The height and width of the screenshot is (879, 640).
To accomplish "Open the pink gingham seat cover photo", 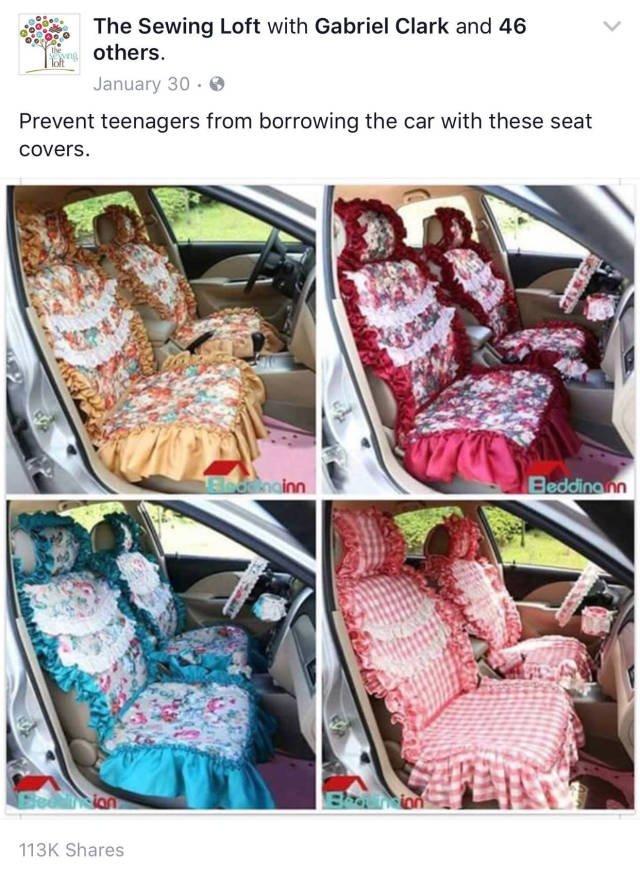I will point(477,654).
